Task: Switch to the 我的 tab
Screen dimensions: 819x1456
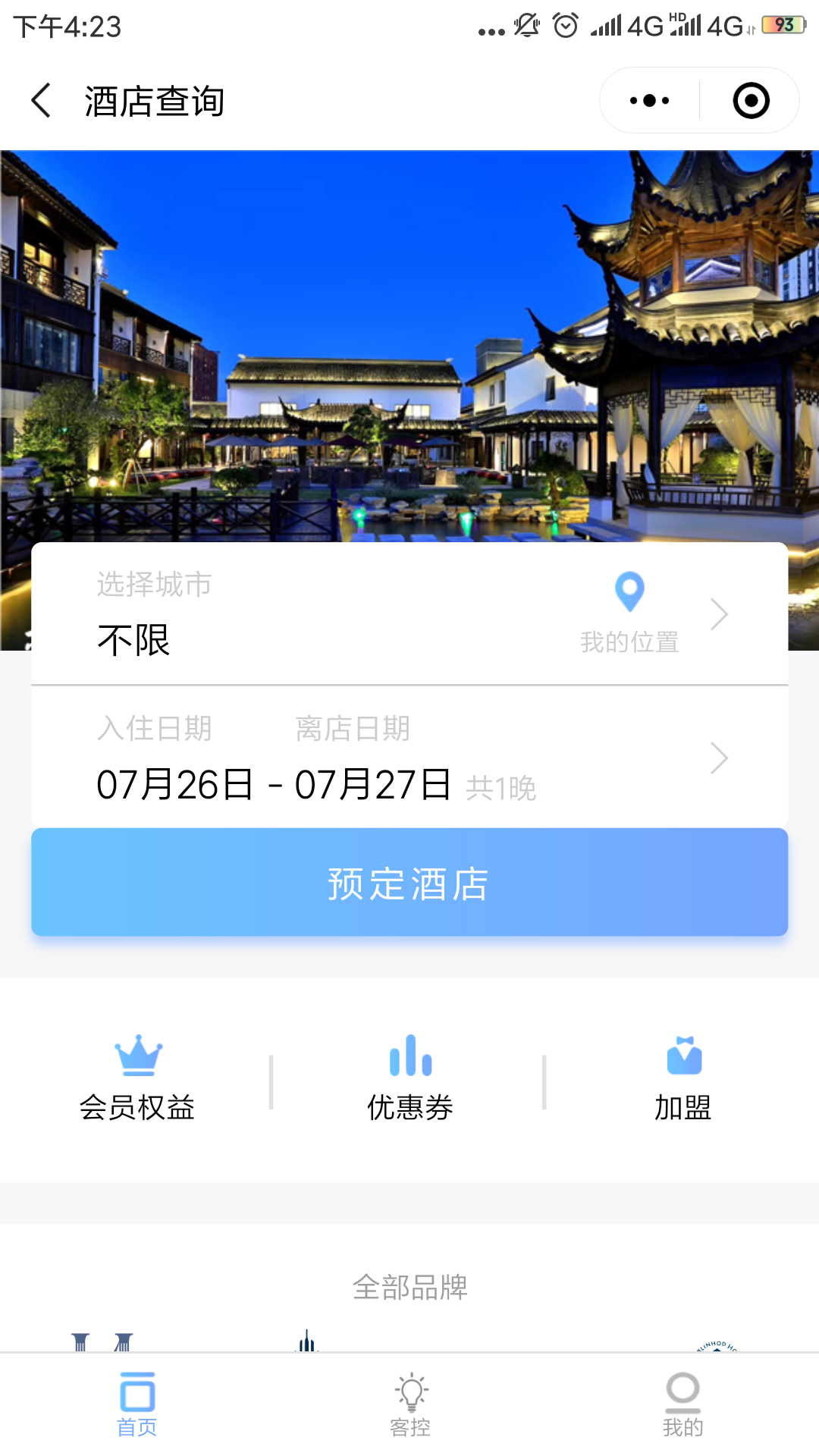Action: coord(683,1404)
